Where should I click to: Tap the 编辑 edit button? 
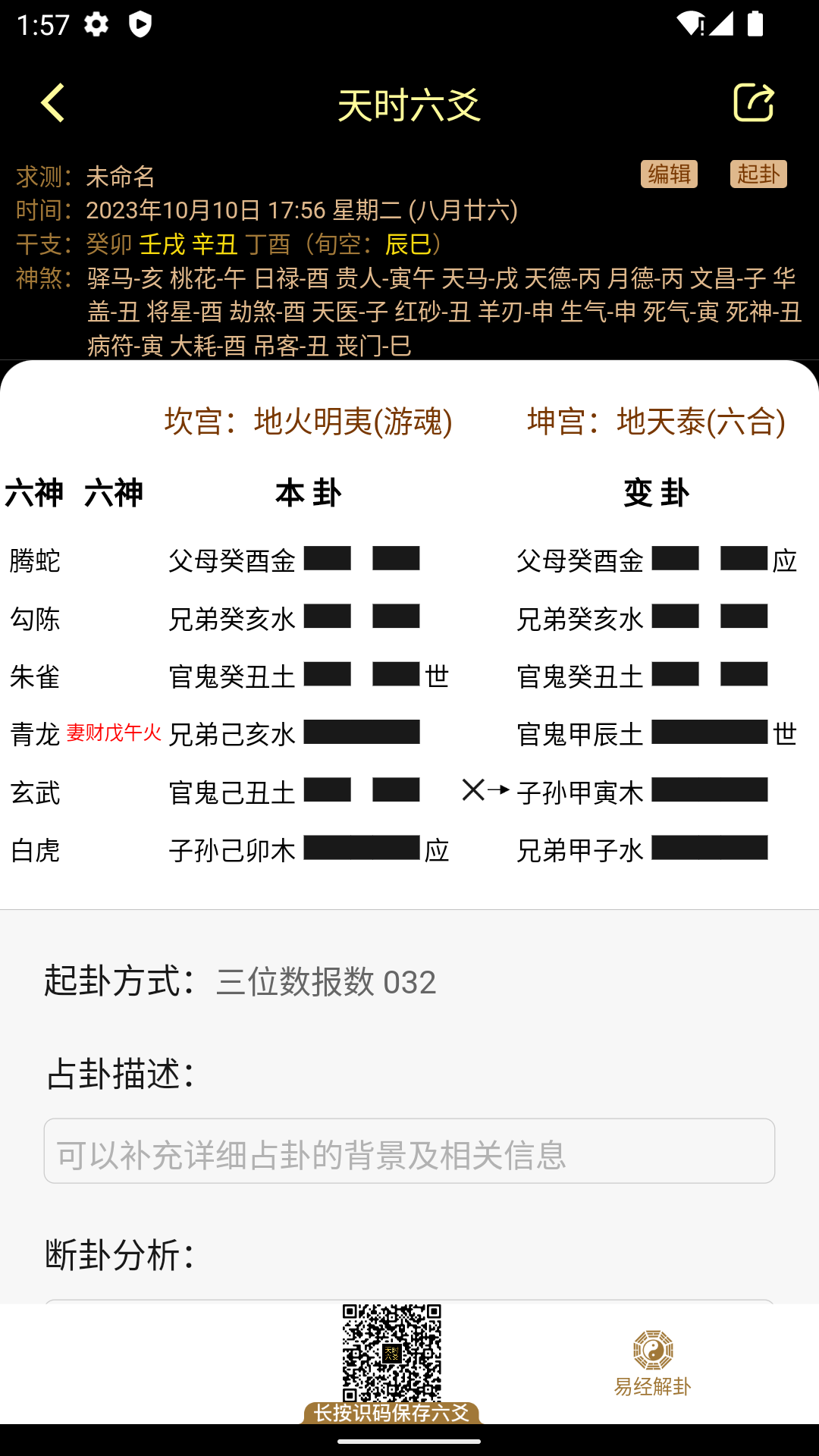(669, 174)
